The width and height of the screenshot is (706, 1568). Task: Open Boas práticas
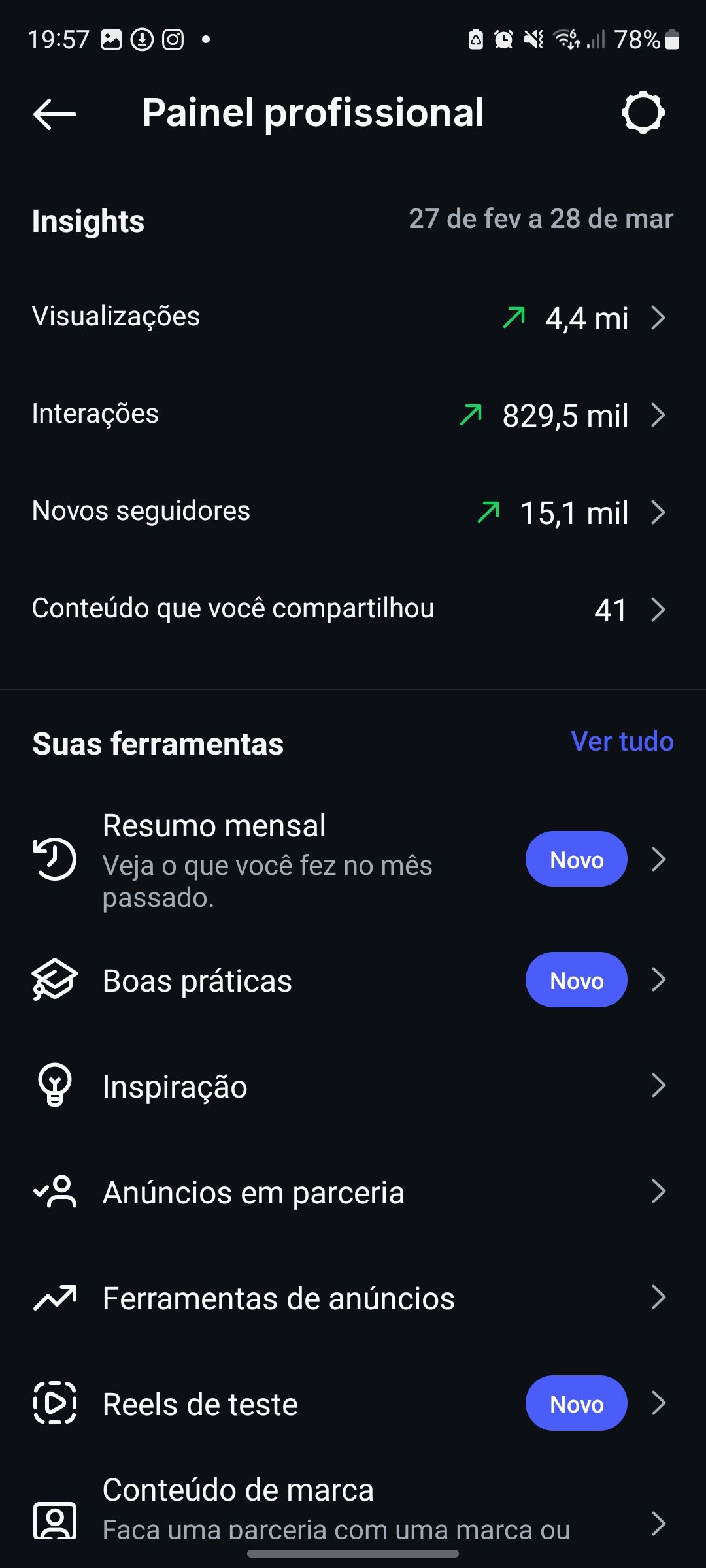[353, 981]
